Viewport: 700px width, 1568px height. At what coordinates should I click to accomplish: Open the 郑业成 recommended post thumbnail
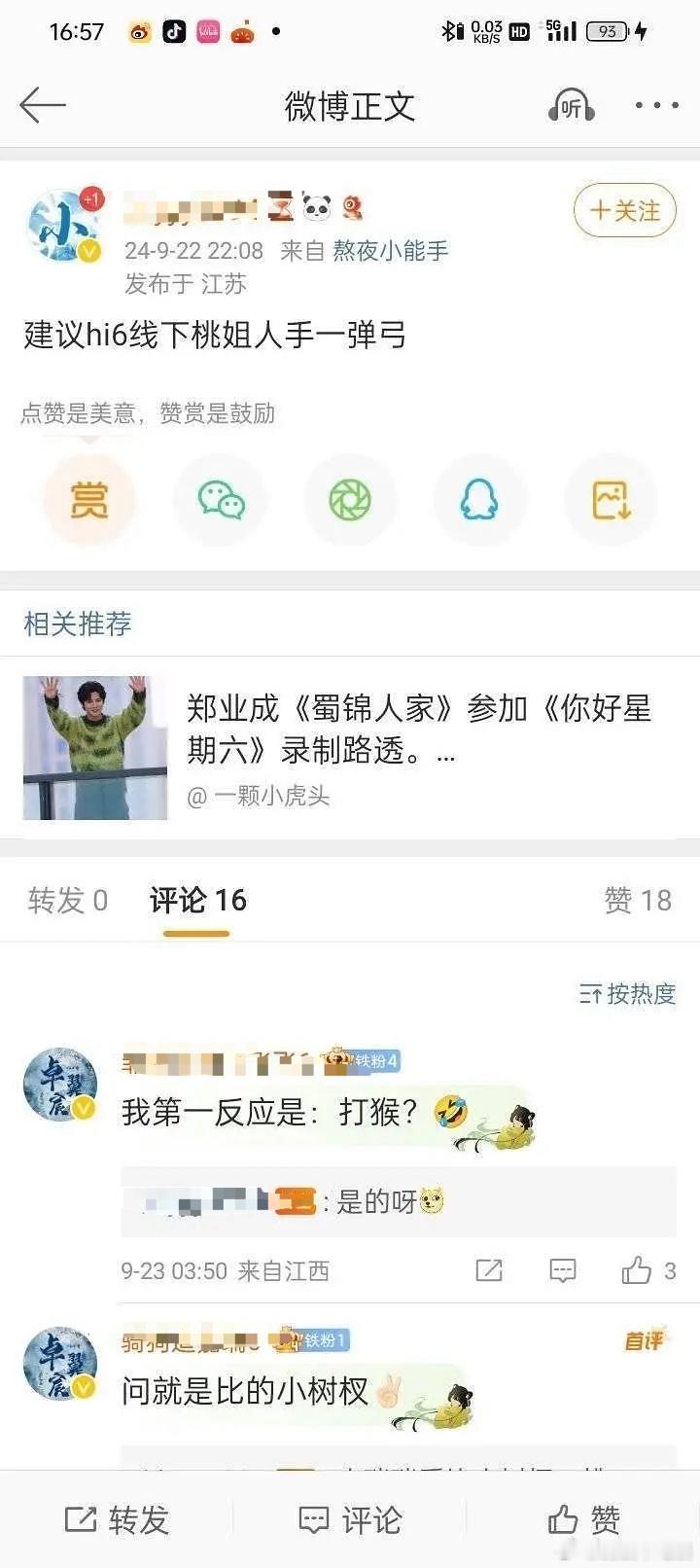[x=94, y=747]
